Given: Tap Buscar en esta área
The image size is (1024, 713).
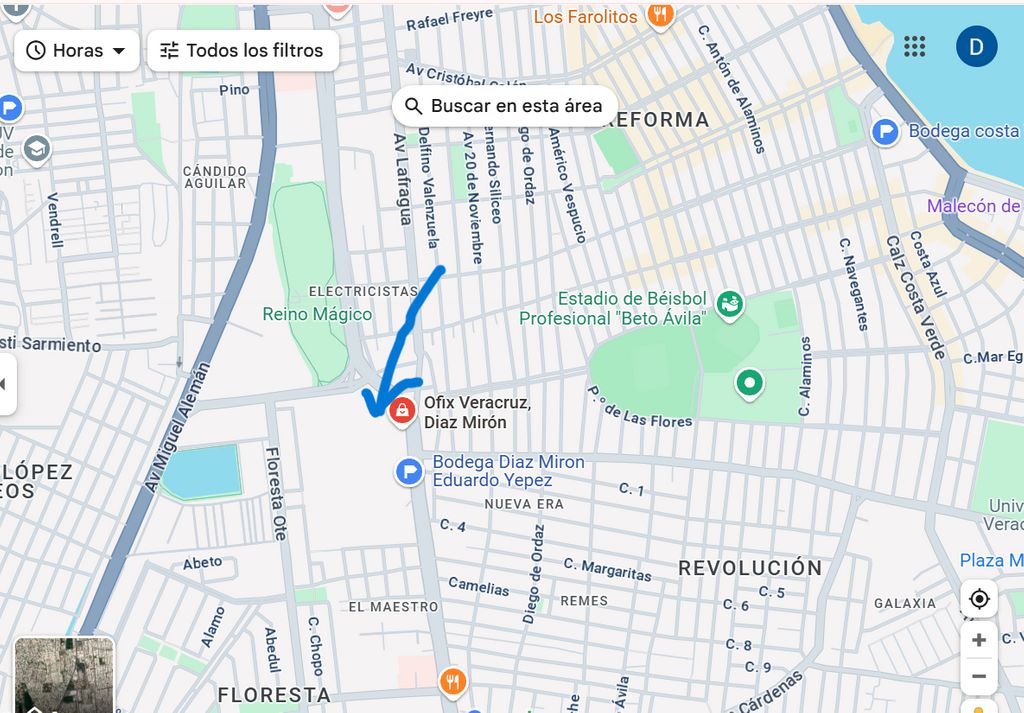Looking at the screenshot, I should click(503, 106).
